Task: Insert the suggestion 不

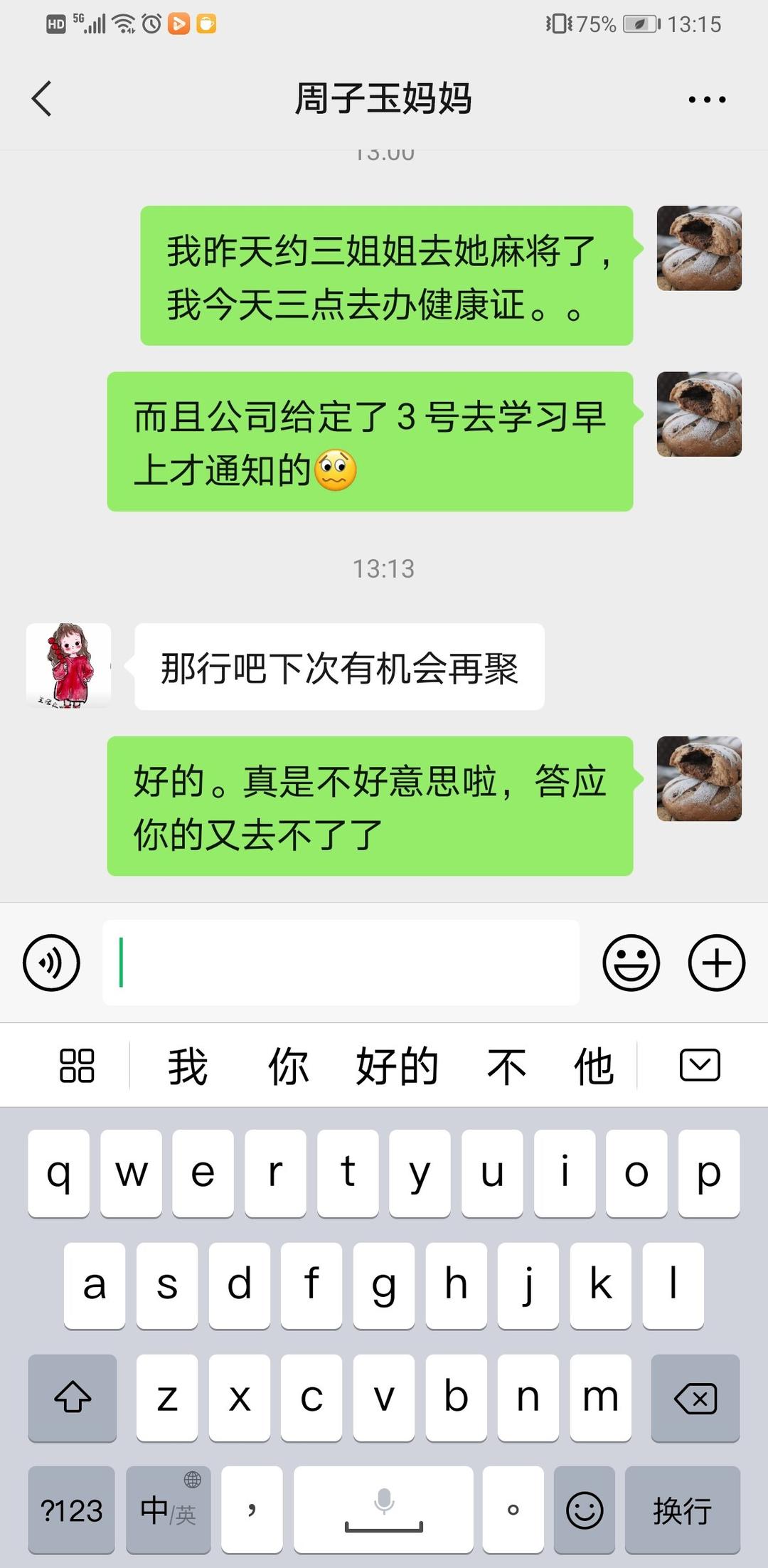Action: [506, 1066]
